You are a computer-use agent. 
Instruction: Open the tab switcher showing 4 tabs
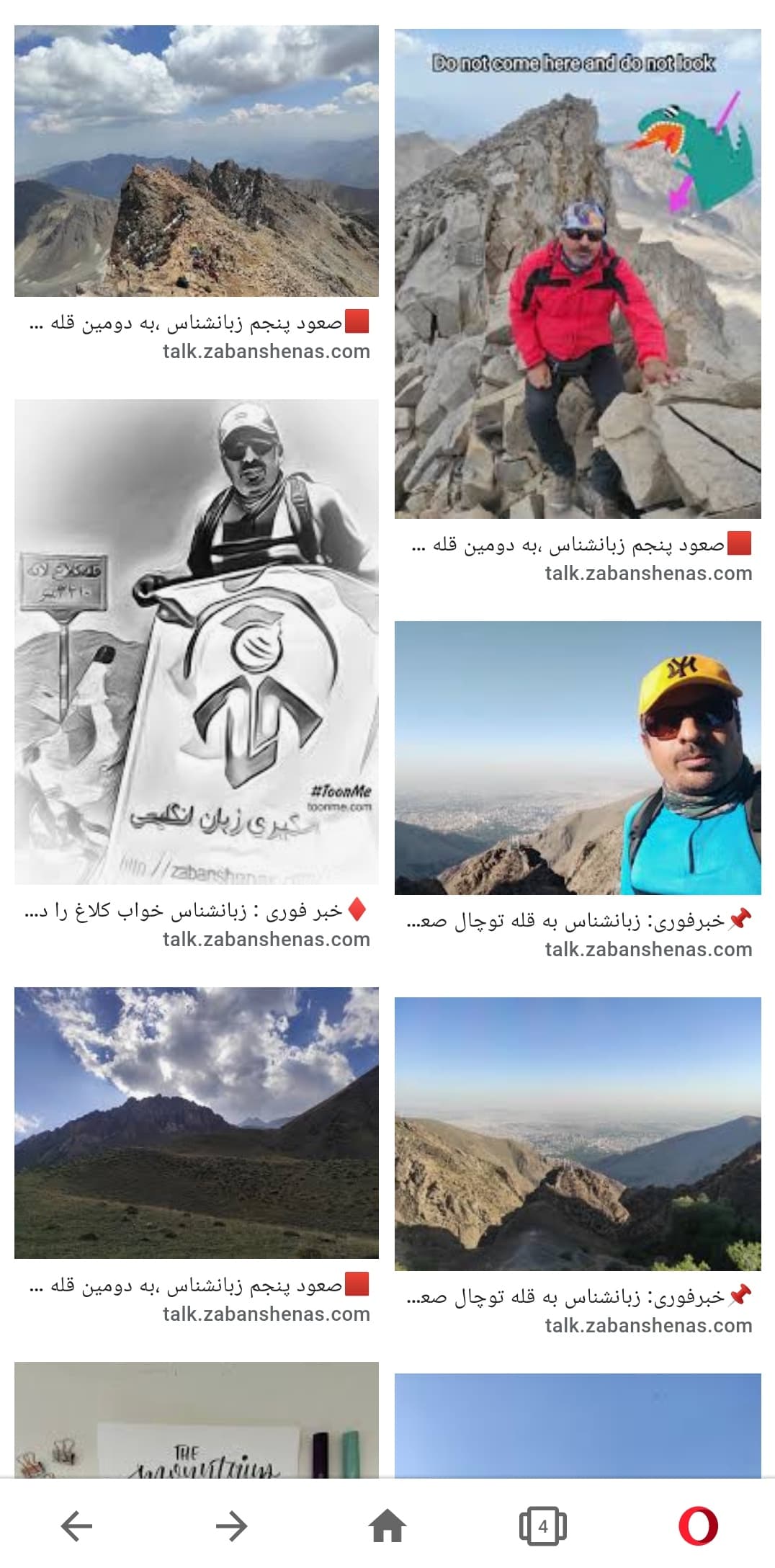(542, 1525)
